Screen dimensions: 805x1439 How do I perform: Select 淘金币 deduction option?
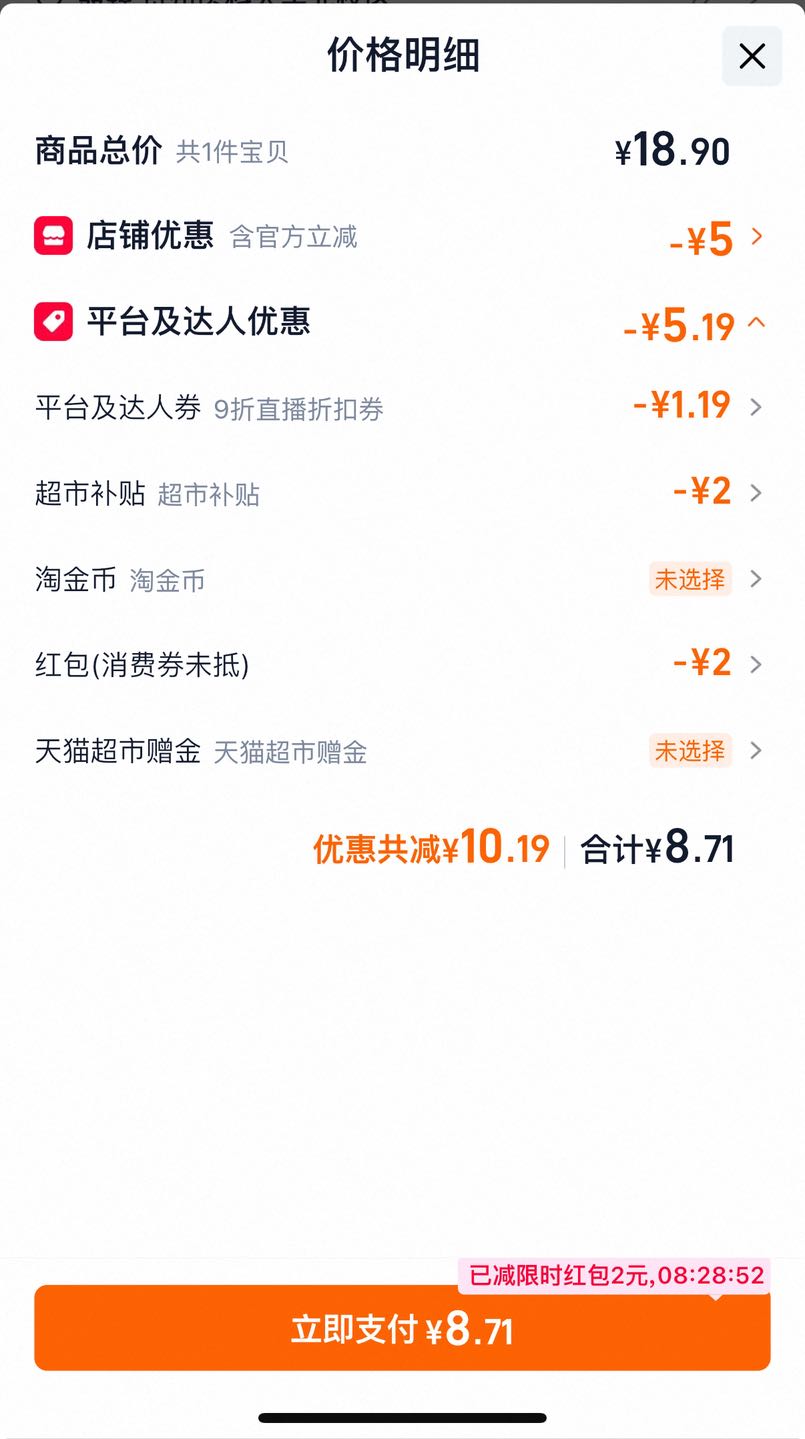[x=401, y=579]
